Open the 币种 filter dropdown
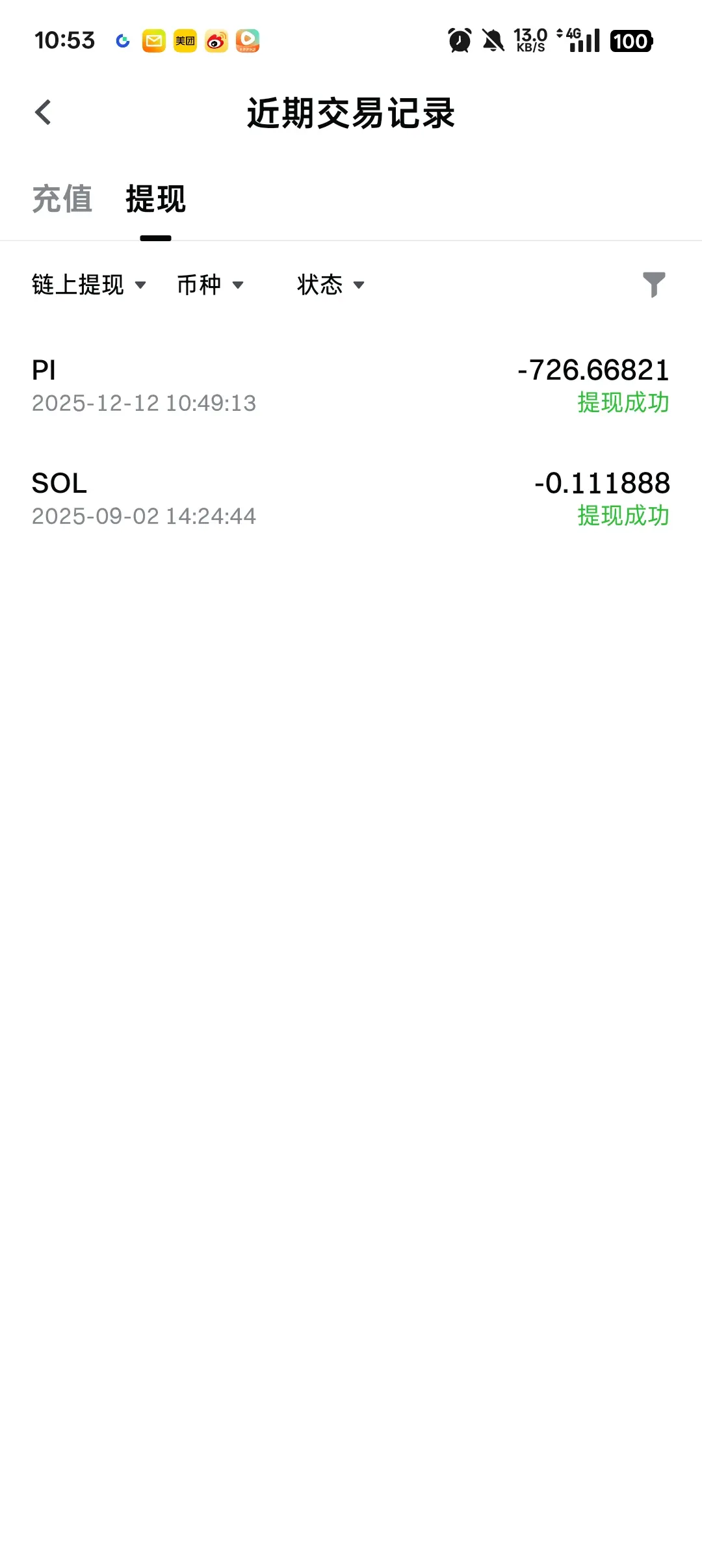The height and width of the screenshot is (1568, 702). [x=210, y=285]
